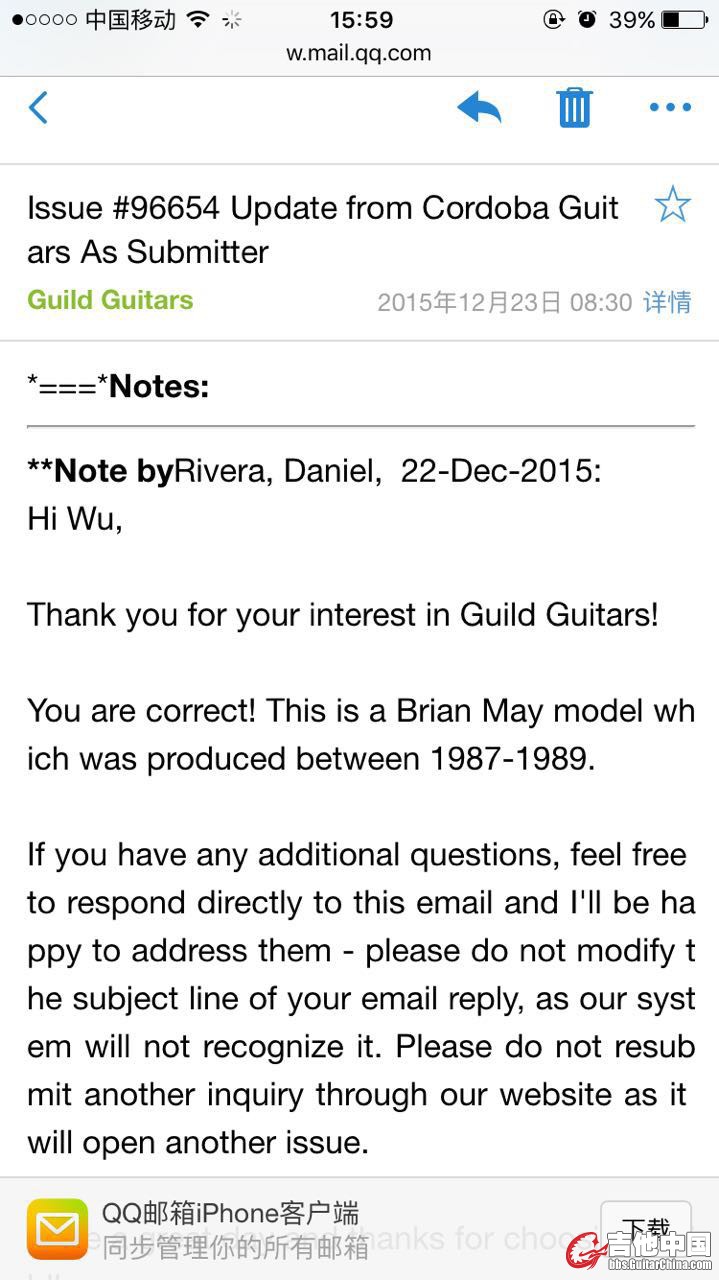Go back to the inbox
Image resolution: width=719 pixels, height=1280 pixels.
click(x=38, y=107)
